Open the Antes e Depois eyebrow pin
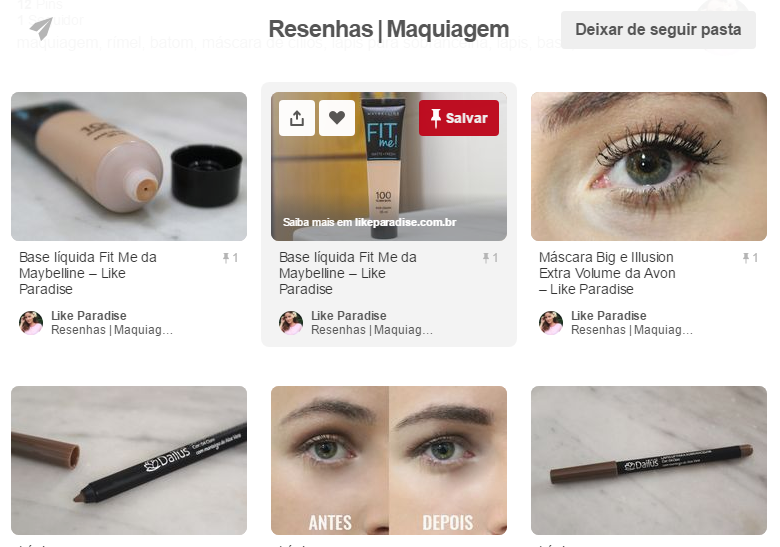The height and width of the screenshot is (547, 780). 388,460
